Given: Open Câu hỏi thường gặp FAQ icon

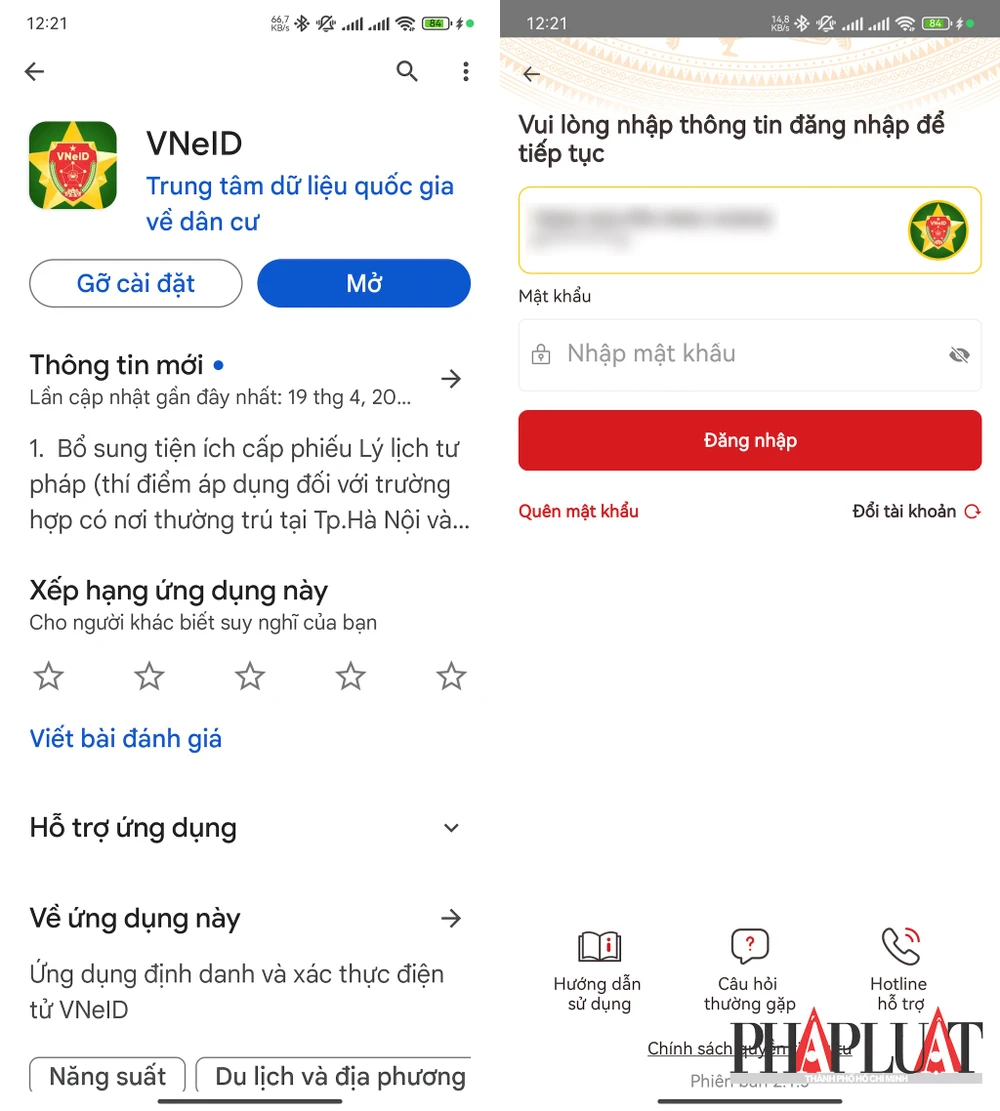Looking at the screenshot, I should 749,946.
